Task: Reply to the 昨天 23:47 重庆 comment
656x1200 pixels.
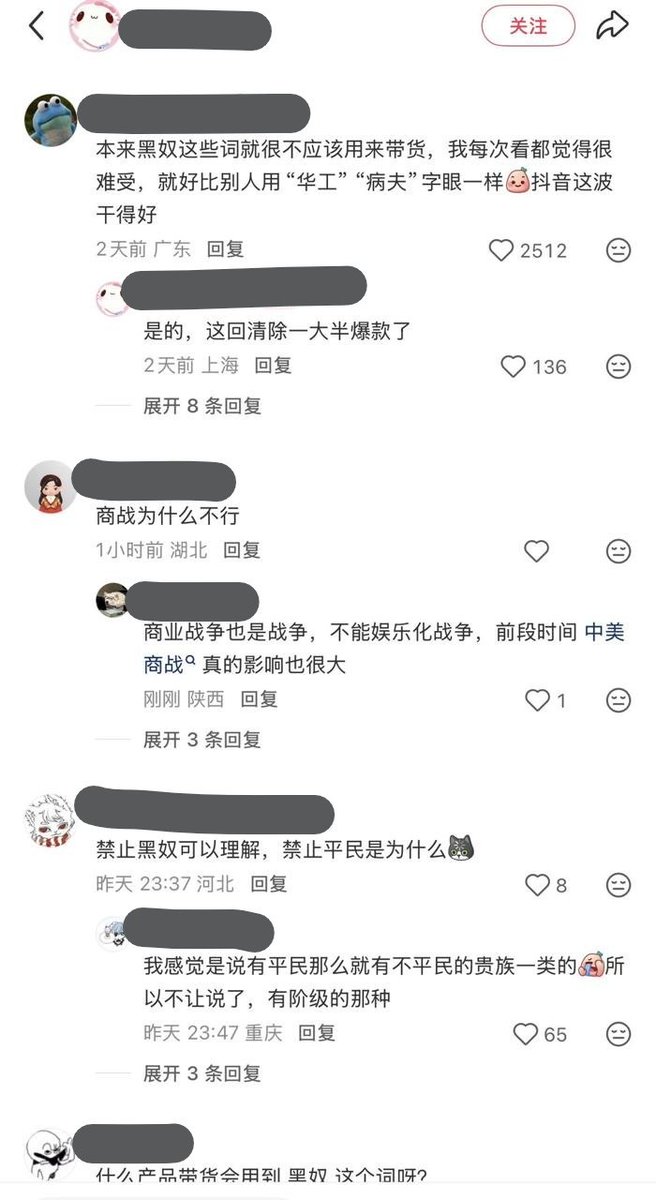Action: (316, 1033)
